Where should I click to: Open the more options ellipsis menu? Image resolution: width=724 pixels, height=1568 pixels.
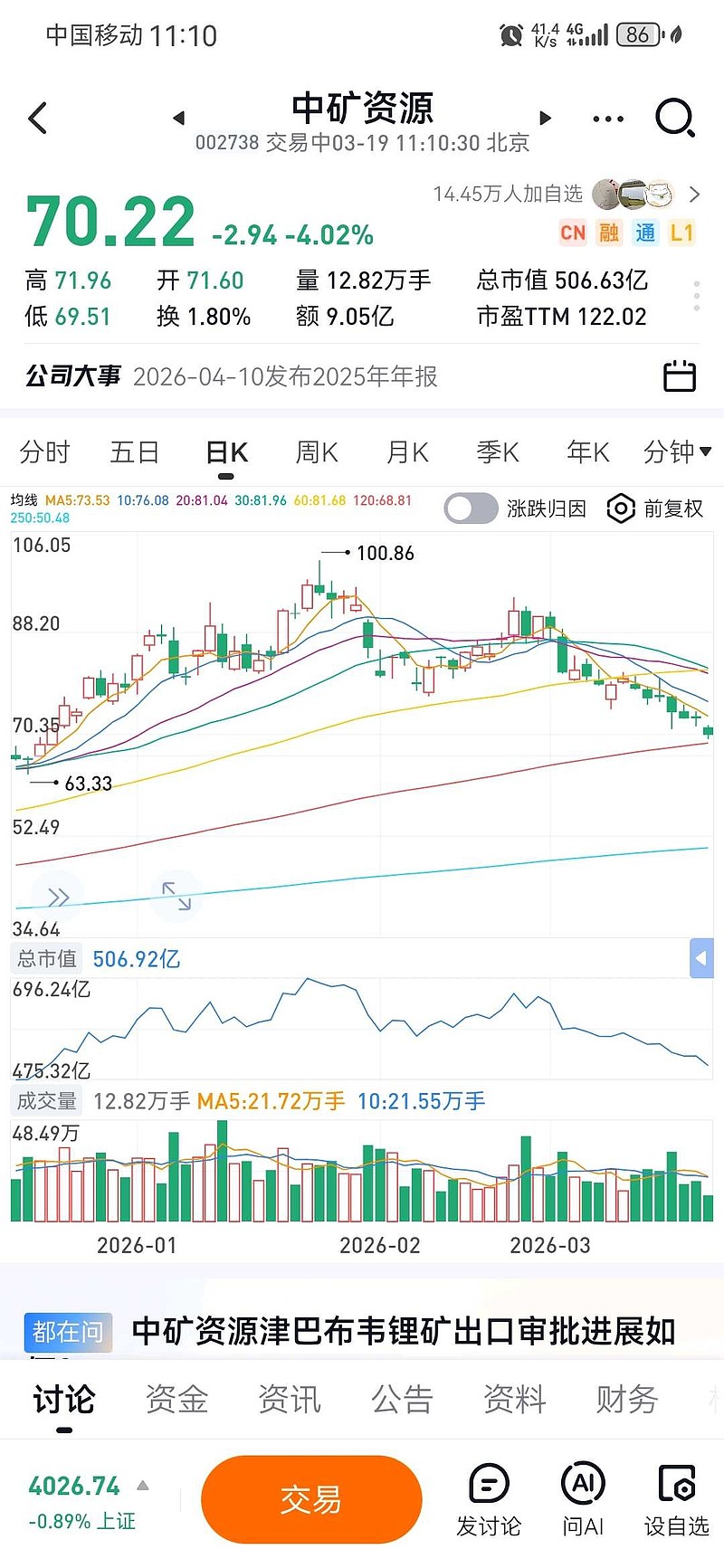pyautogui.click(x=607, y=118)
